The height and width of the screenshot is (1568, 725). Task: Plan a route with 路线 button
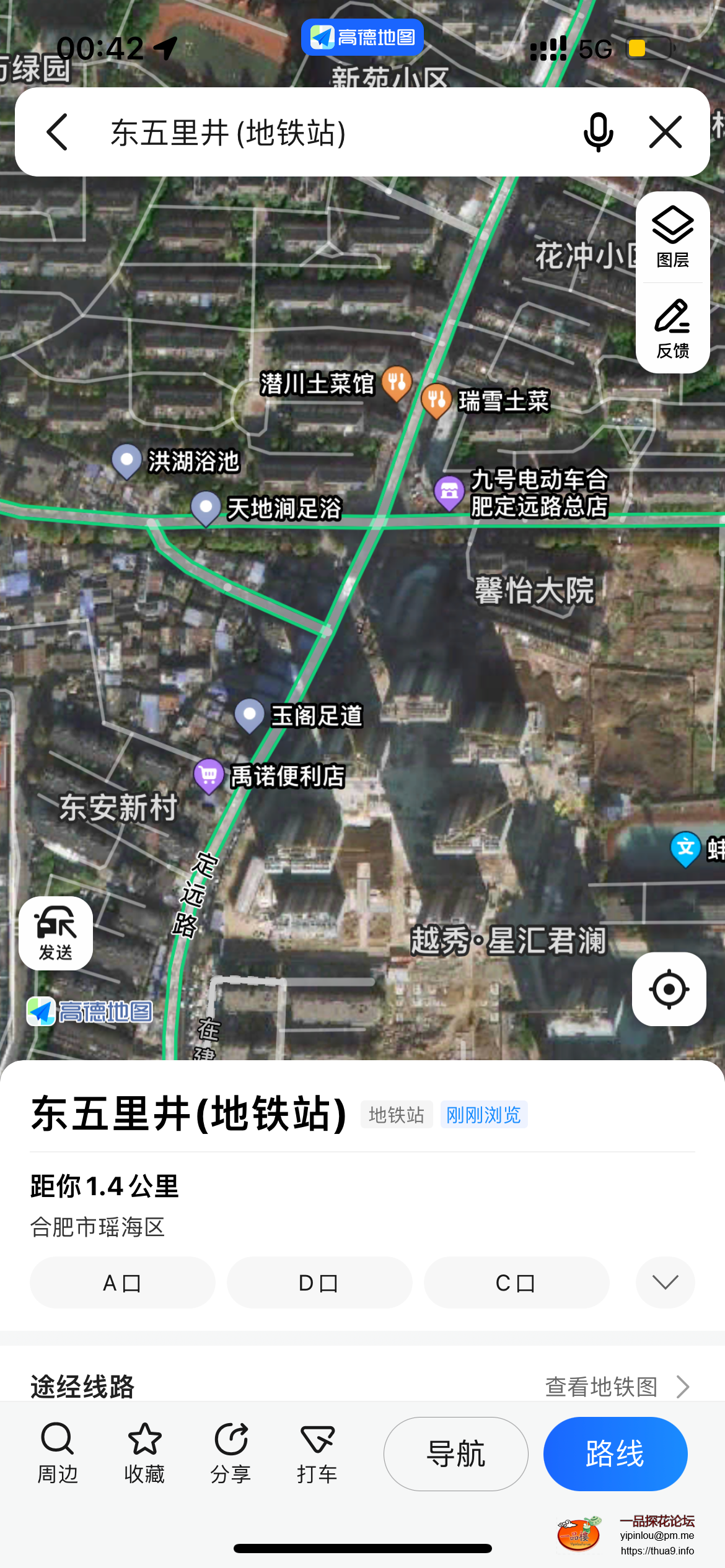615,1453
